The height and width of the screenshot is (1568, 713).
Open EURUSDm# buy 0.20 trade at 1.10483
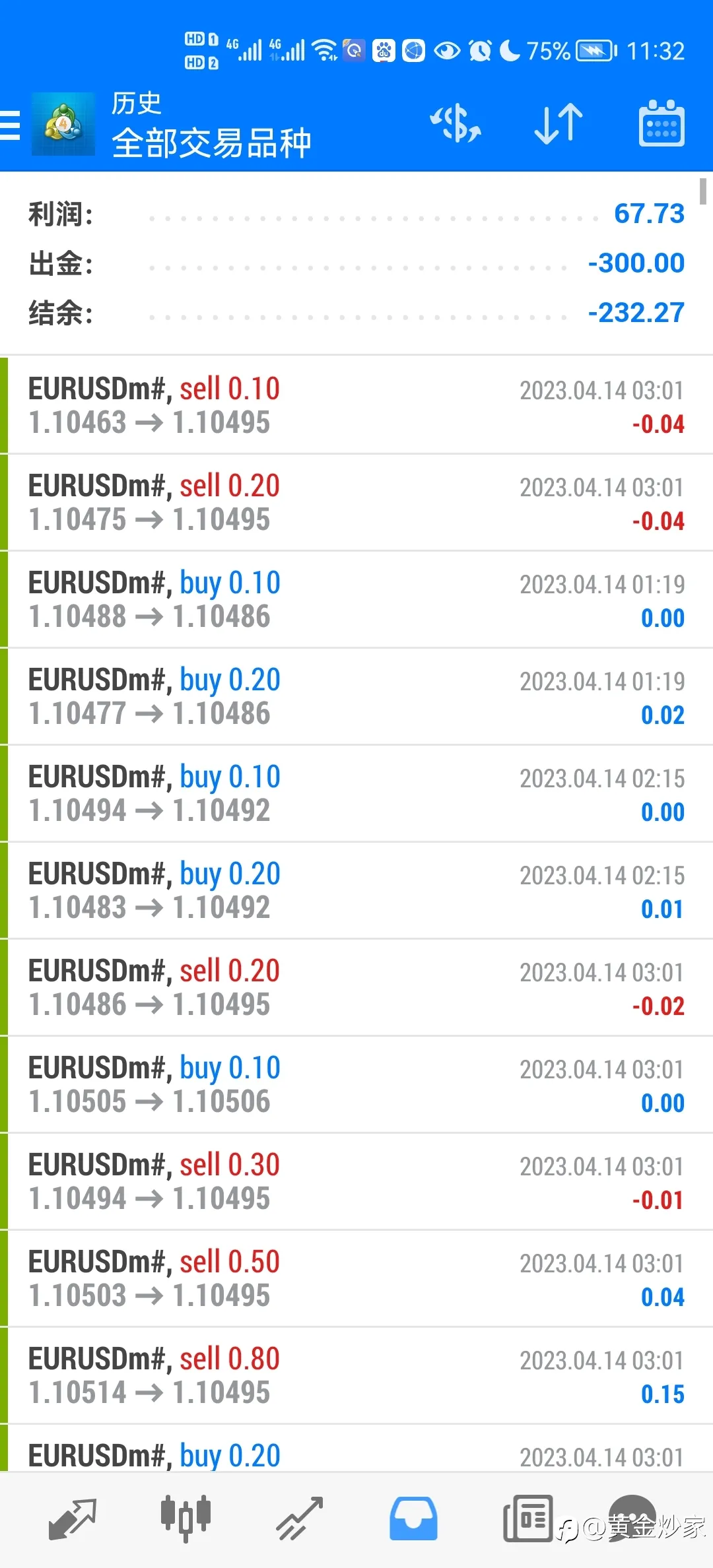click(x=356, y=890)
